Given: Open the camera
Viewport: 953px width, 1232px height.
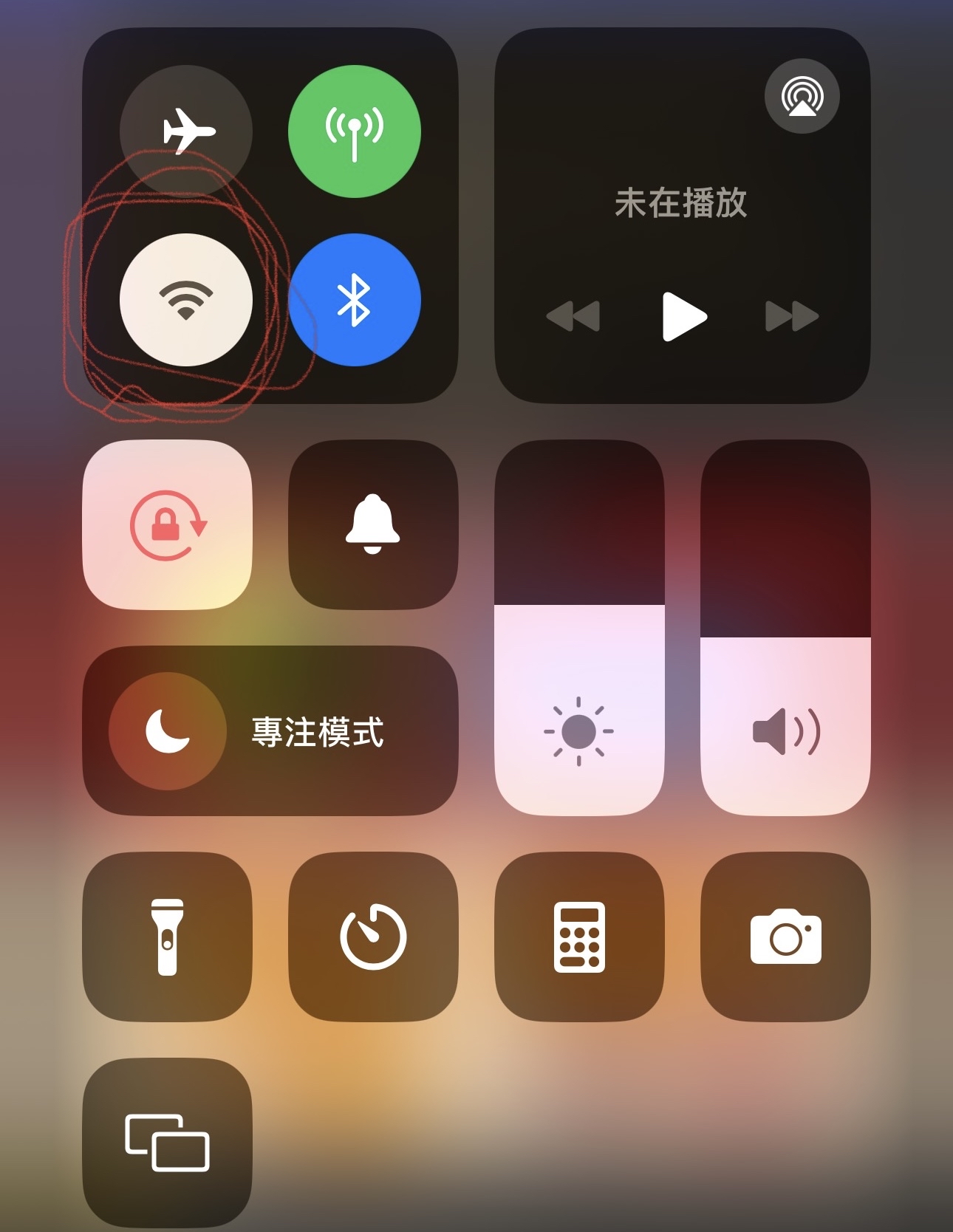Looking at the screenshot, I should [x=785, y=937].
